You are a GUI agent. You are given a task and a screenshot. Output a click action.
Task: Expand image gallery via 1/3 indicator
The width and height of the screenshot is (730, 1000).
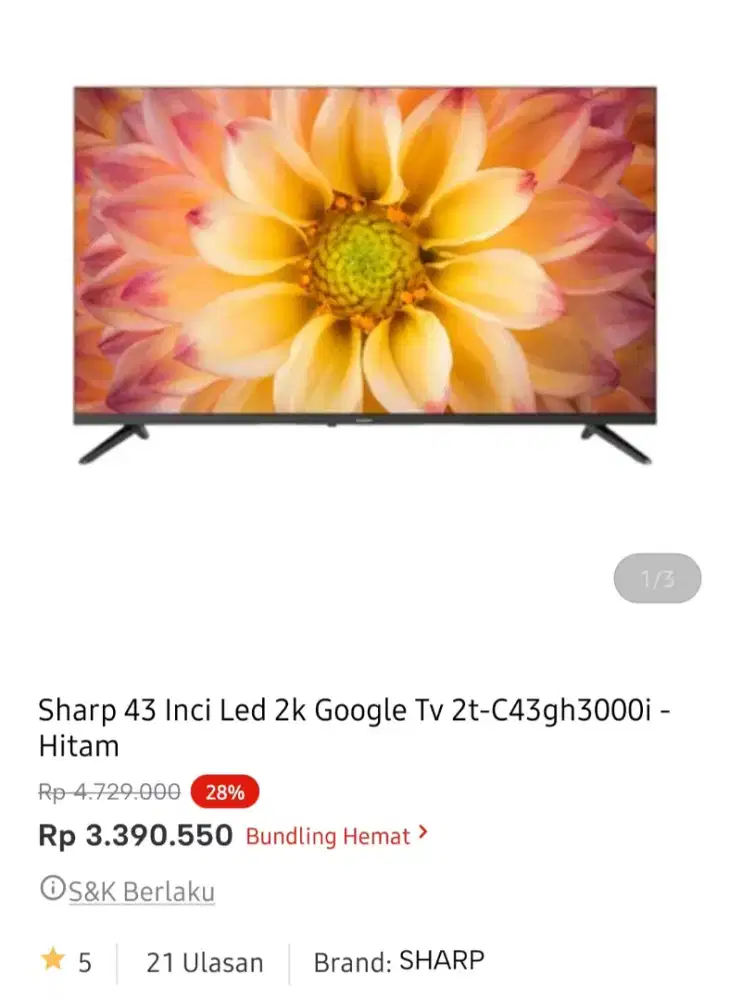point(658,578)
